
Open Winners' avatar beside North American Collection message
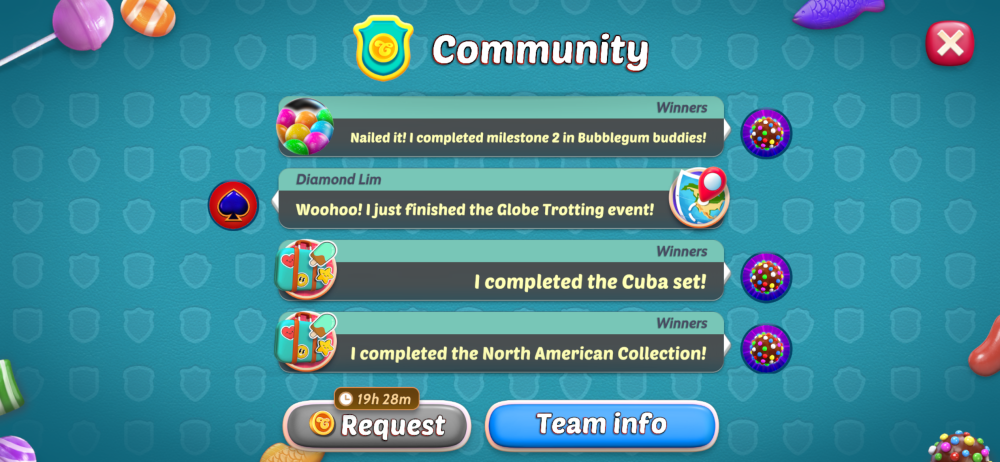click(766, 349)
